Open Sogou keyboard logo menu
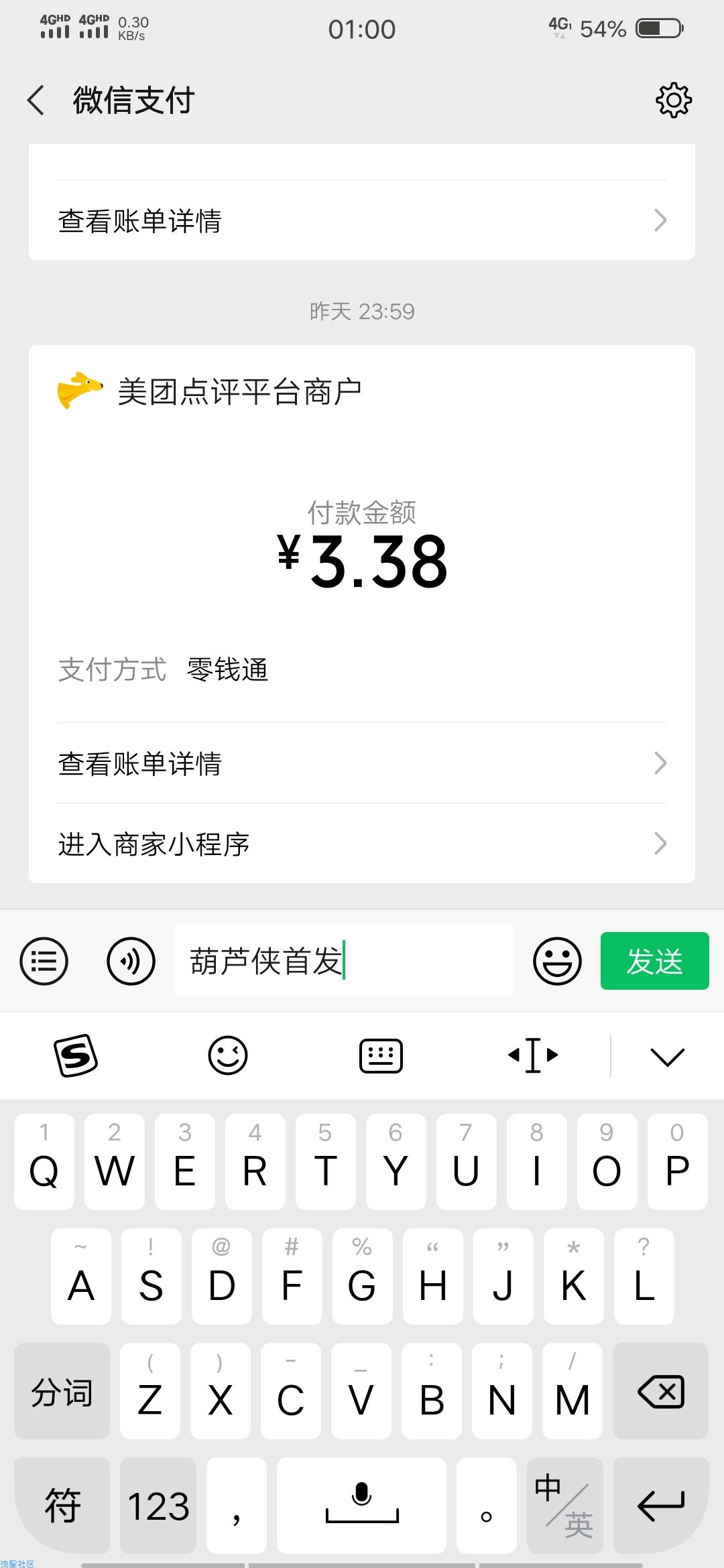The width and height of the screenshot is (724, 1568). pos(76,1055)
